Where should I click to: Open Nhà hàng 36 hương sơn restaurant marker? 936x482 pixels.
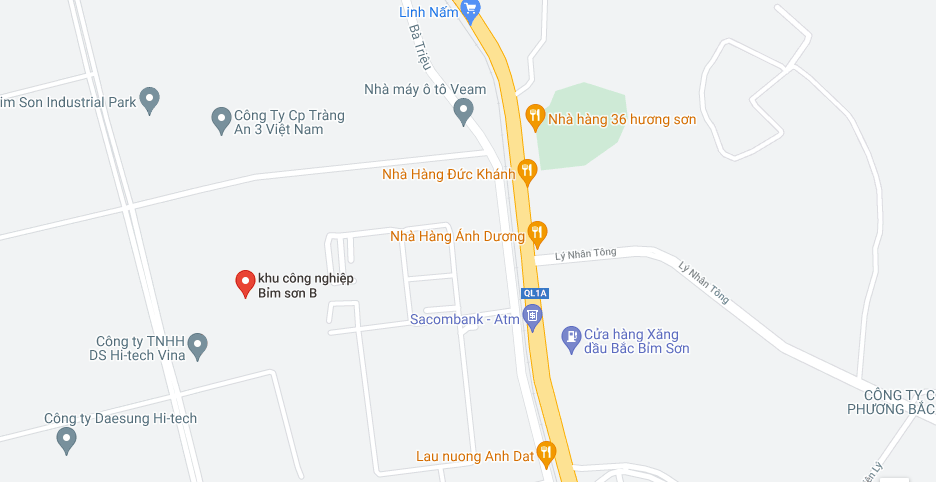coord(534,117)
